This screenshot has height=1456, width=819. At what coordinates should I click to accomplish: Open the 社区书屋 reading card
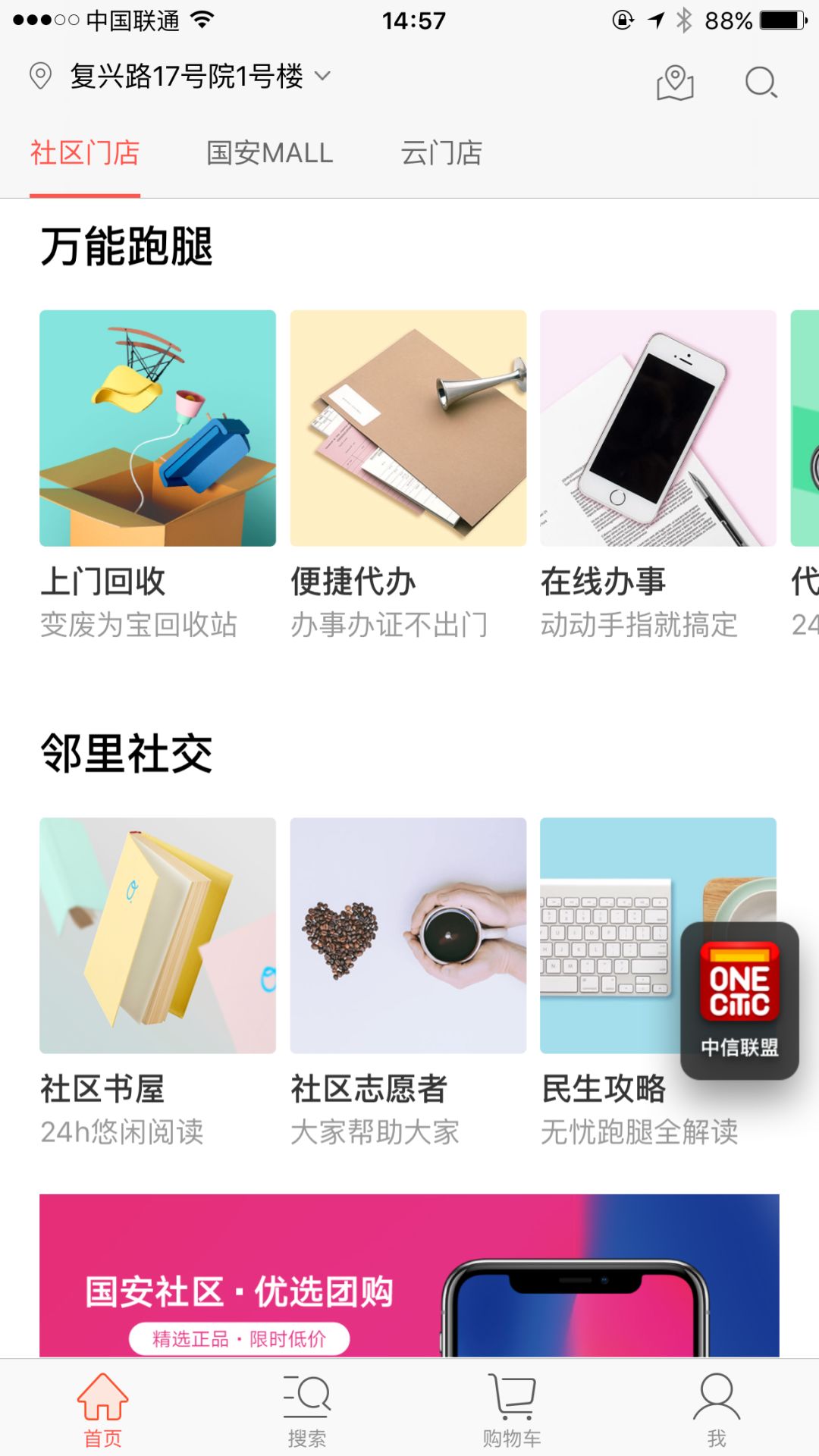[157, 937]
